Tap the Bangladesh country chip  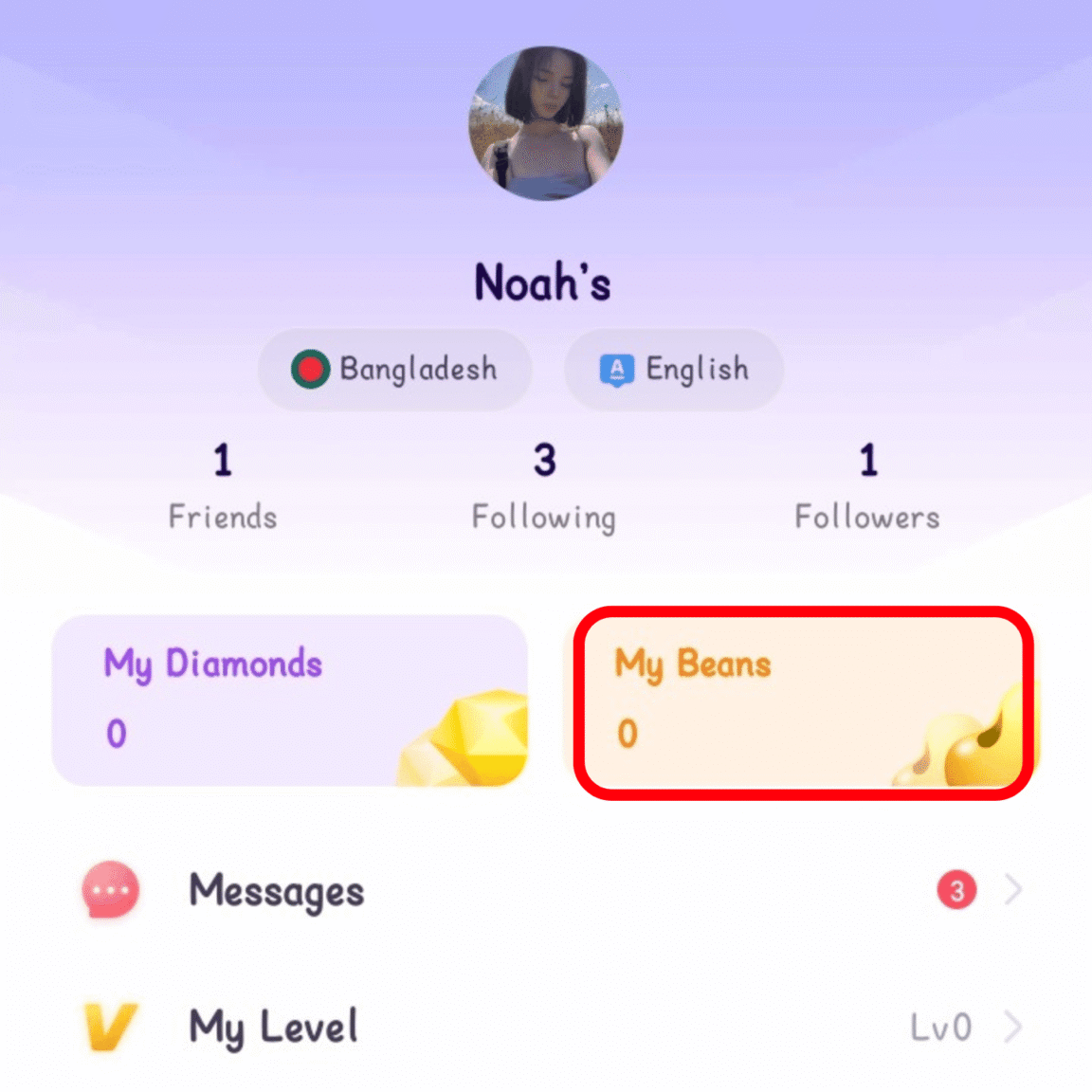(x=395, y=369)
